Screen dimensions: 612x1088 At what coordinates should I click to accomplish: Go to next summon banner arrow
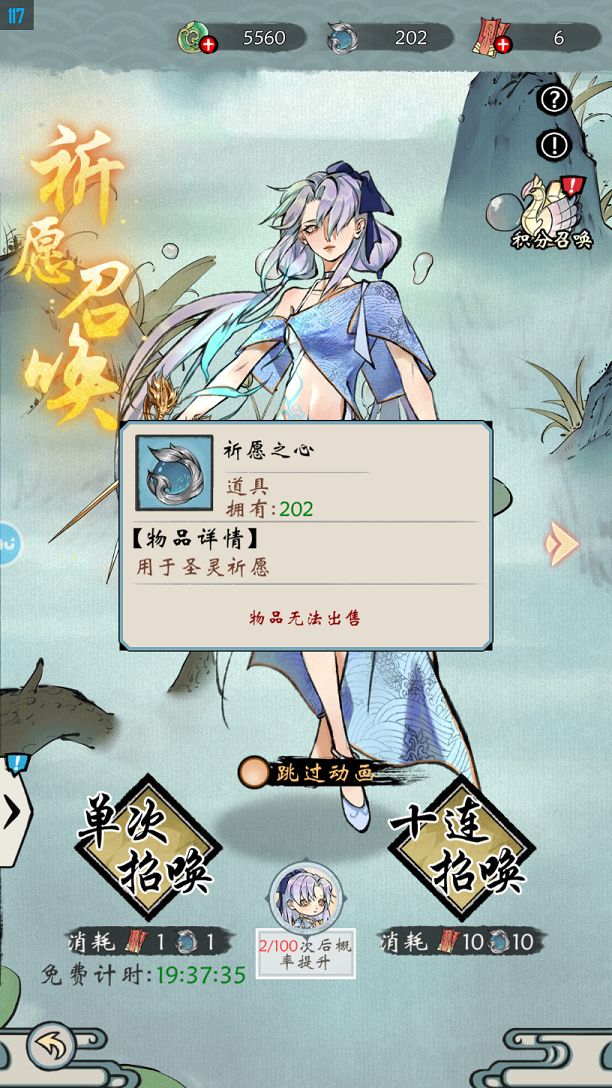561,544
